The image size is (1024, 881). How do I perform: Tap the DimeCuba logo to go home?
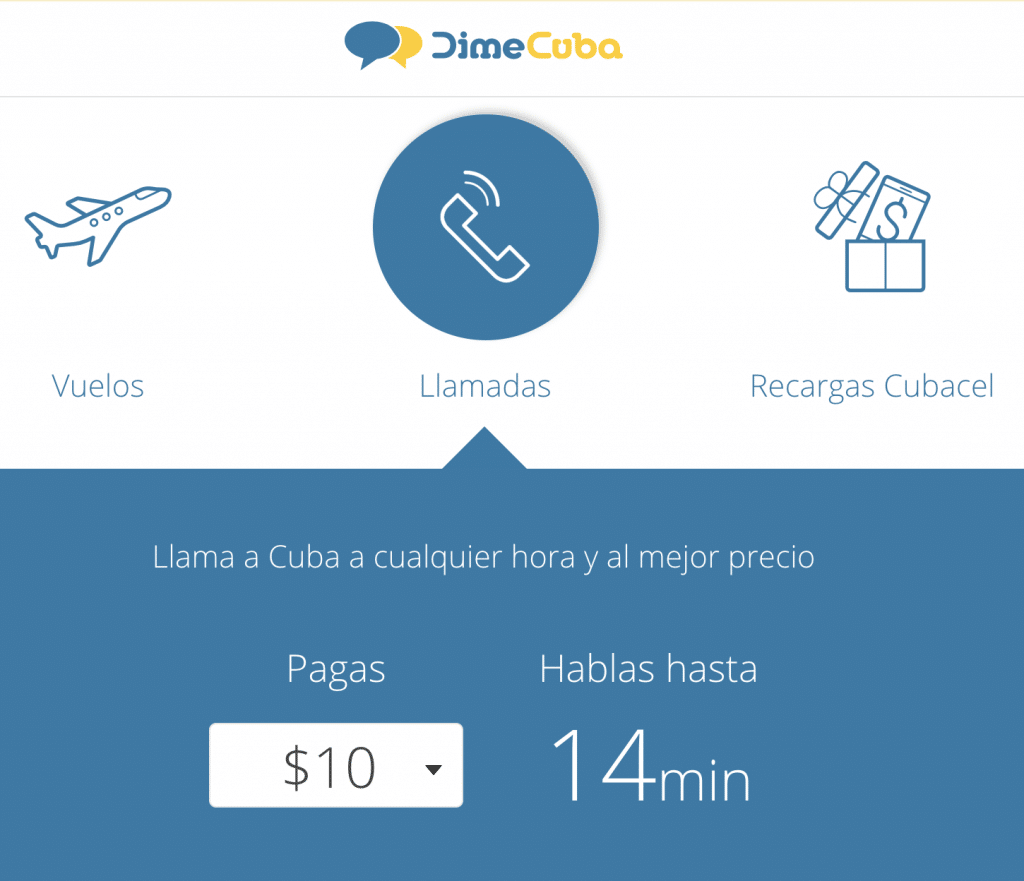click(x=483, y=45)
